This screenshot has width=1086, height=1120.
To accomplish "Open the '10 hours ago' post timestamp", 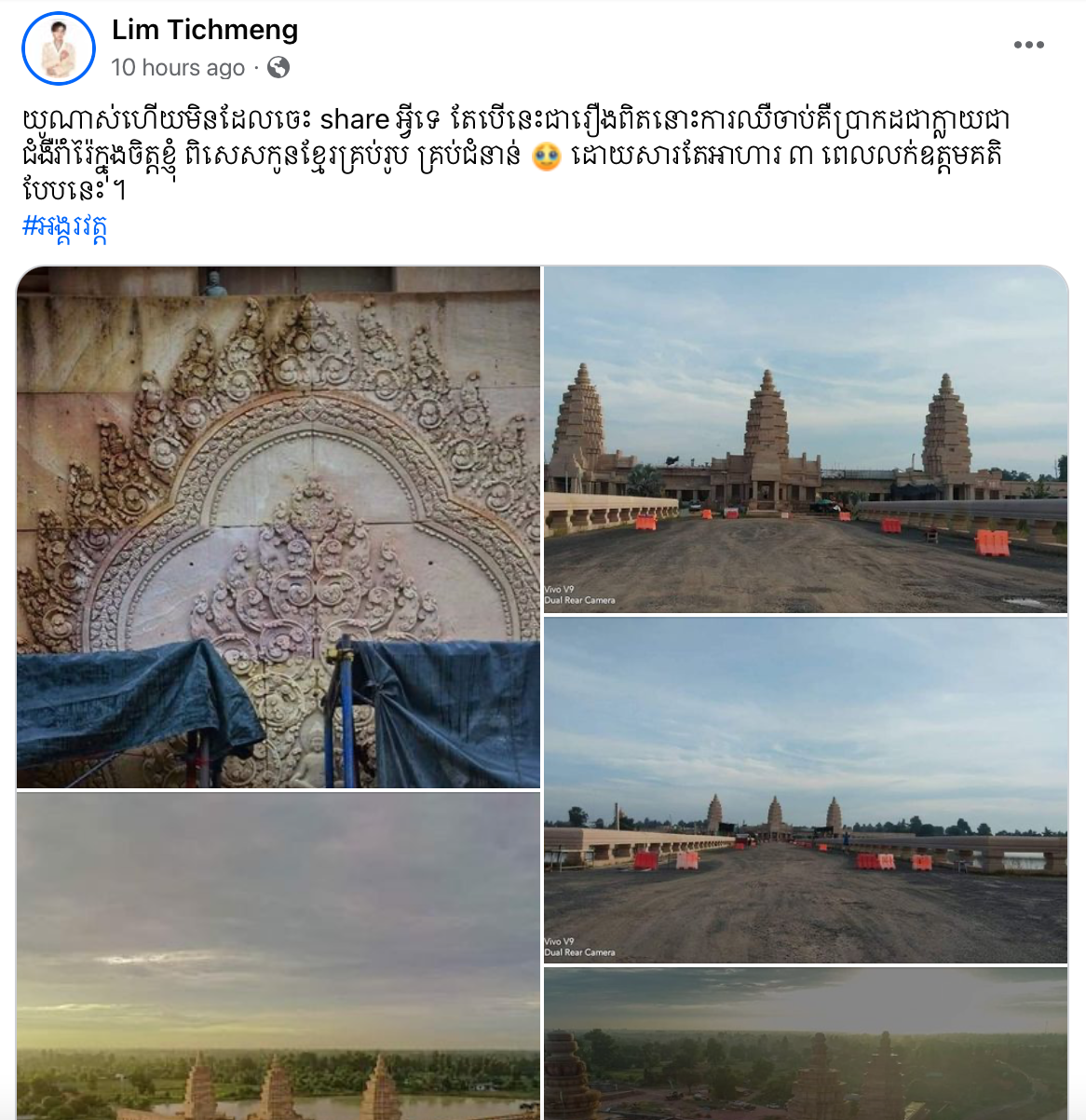I will [x=178, y=68].
